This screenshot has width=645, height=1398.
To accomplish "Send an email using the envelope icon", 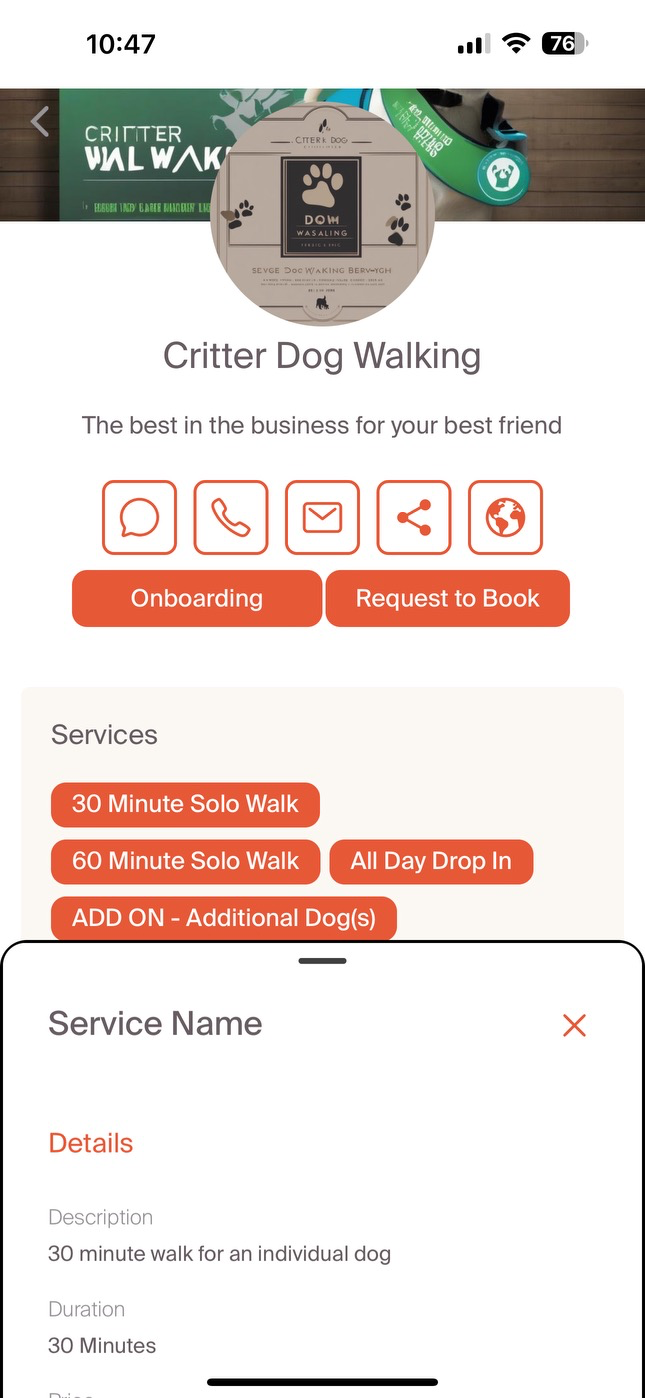I will 322,517.
